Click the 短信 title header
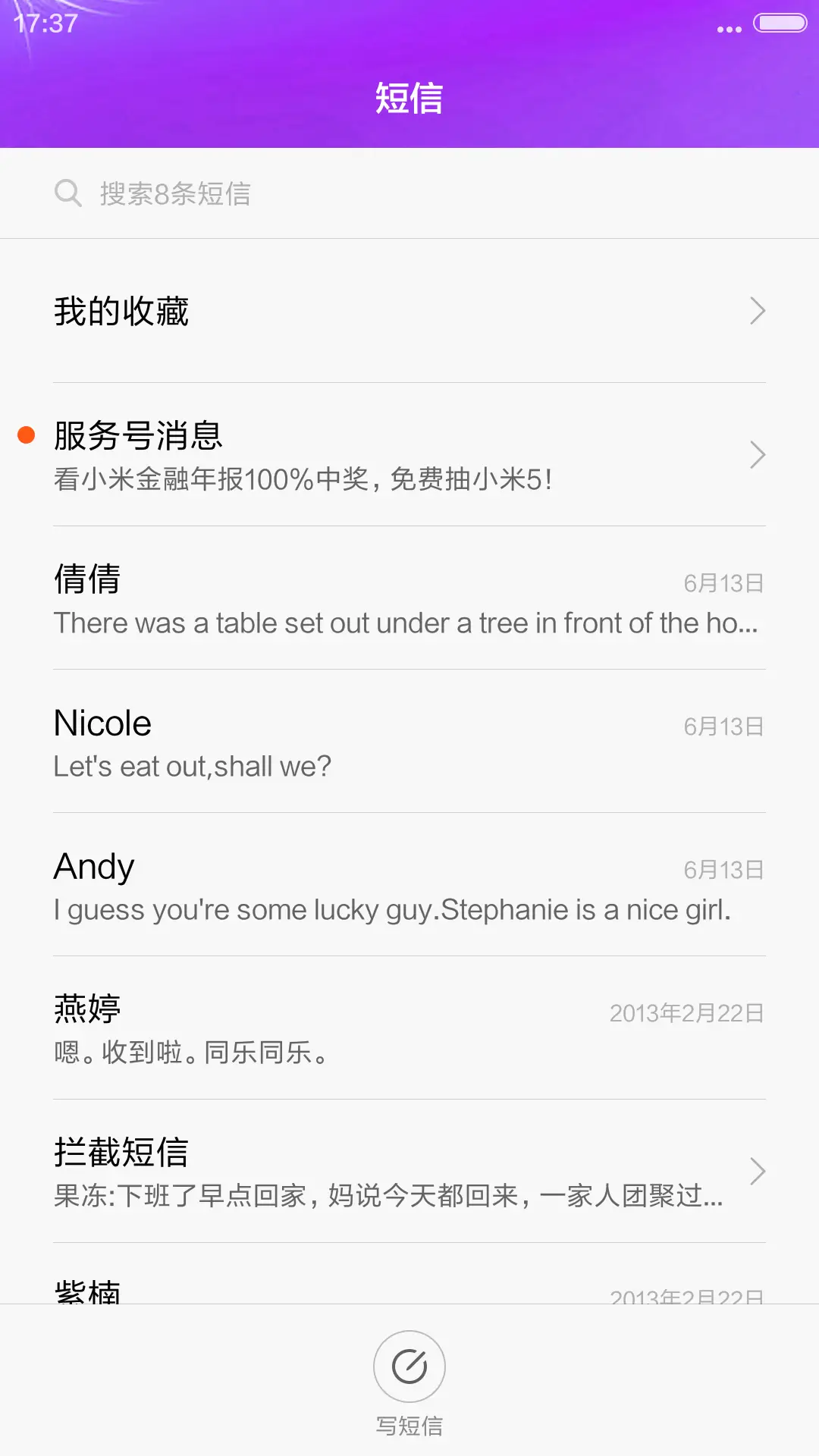 tap(409, 99)
